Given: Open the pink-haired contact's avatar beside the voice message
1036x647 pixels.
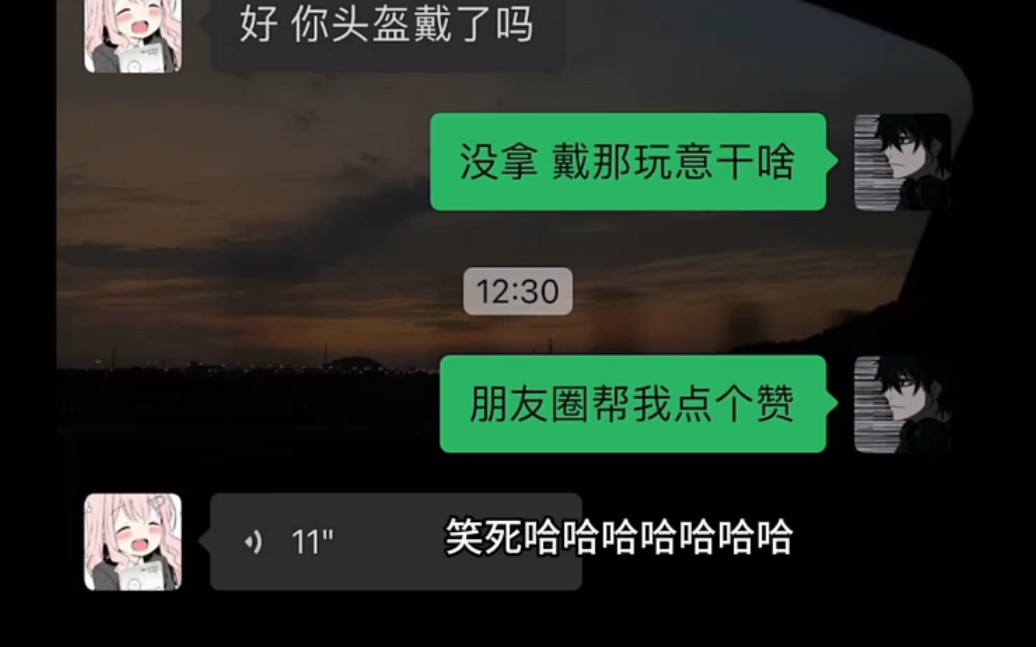Looking at the screenshot, I should tap(133, 542).
